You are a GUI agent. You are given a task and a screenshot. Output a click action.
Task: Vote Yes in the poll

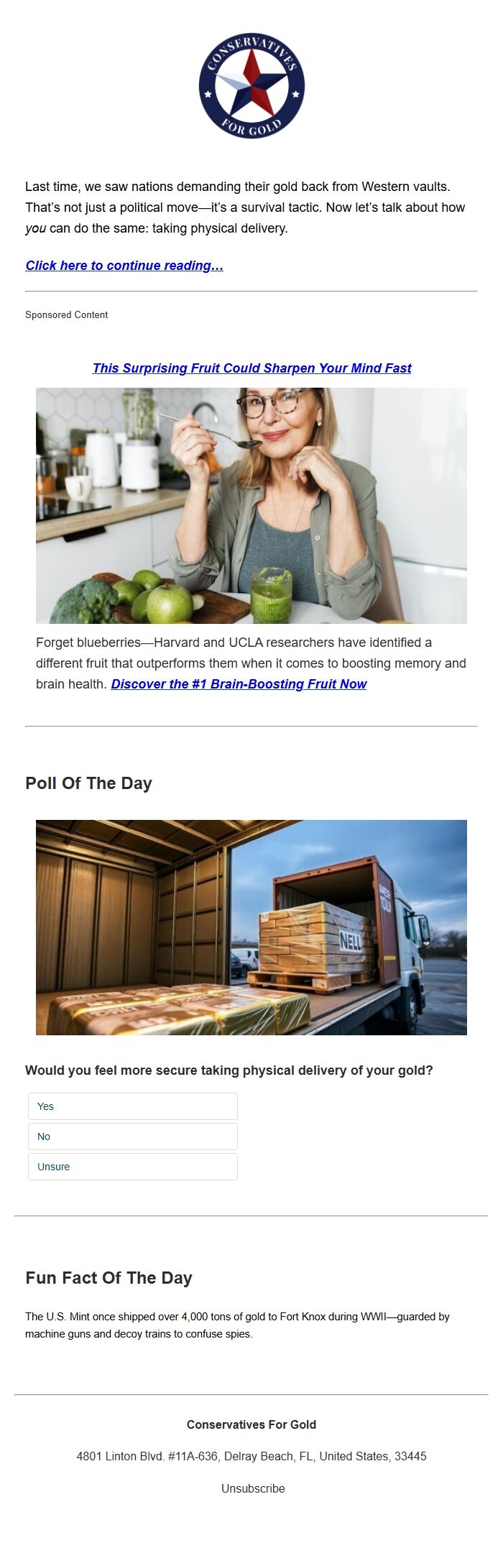pos(133,1106)
